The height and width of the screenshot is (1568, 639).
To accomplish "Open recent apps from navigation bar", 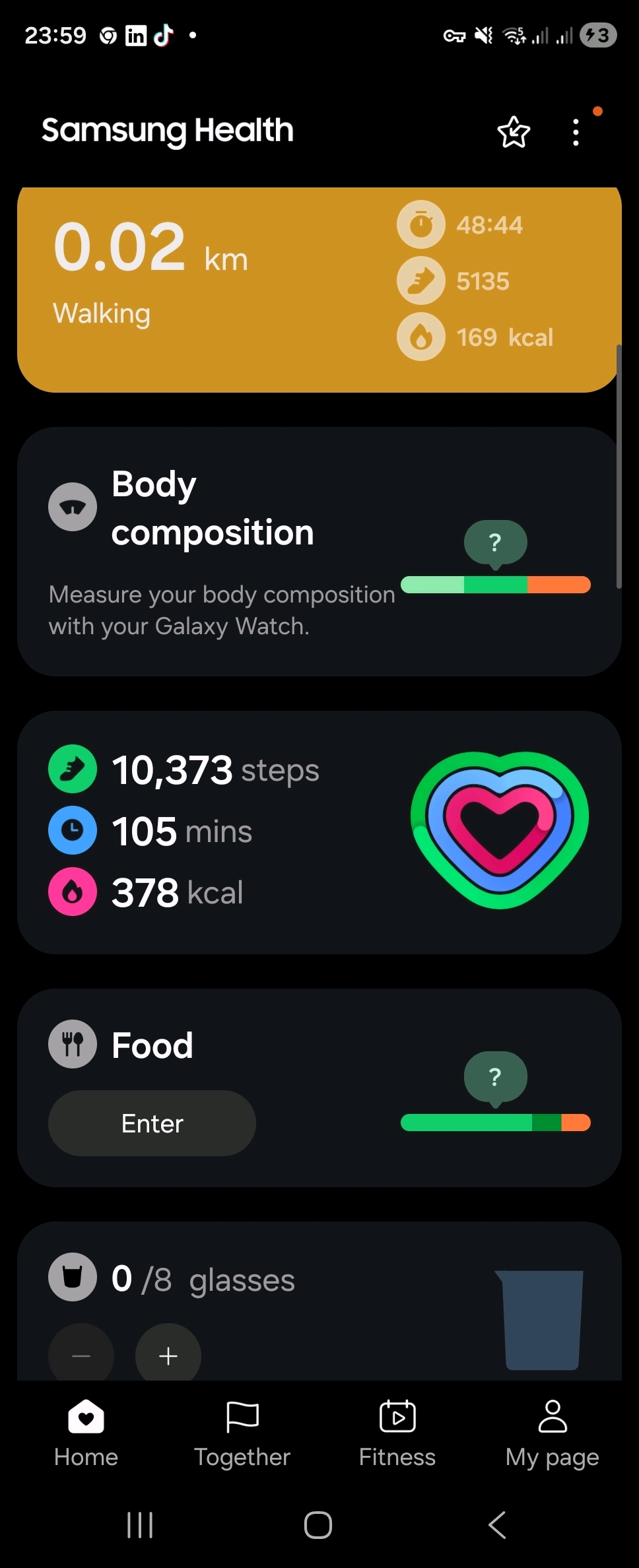I will pyautogui.click(x=139, y=1525).
